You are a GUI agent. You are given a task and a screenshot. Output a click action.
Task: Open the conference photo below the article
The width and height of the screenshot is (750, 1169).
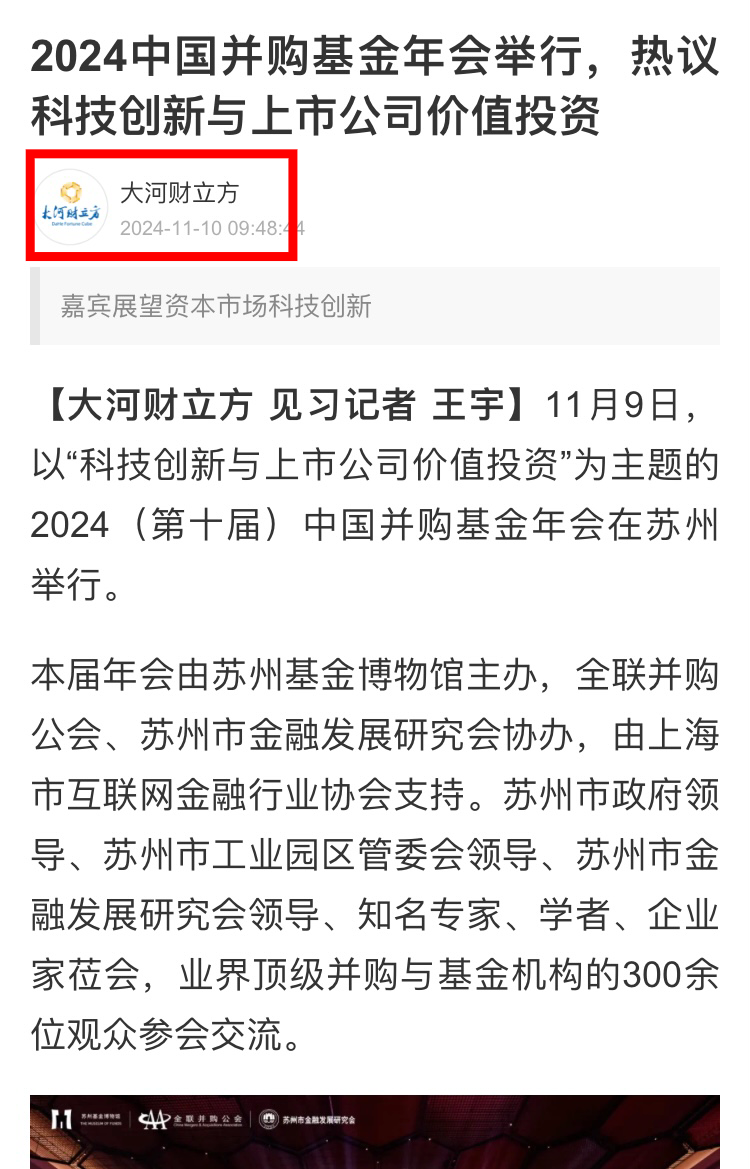[374, 1131]
